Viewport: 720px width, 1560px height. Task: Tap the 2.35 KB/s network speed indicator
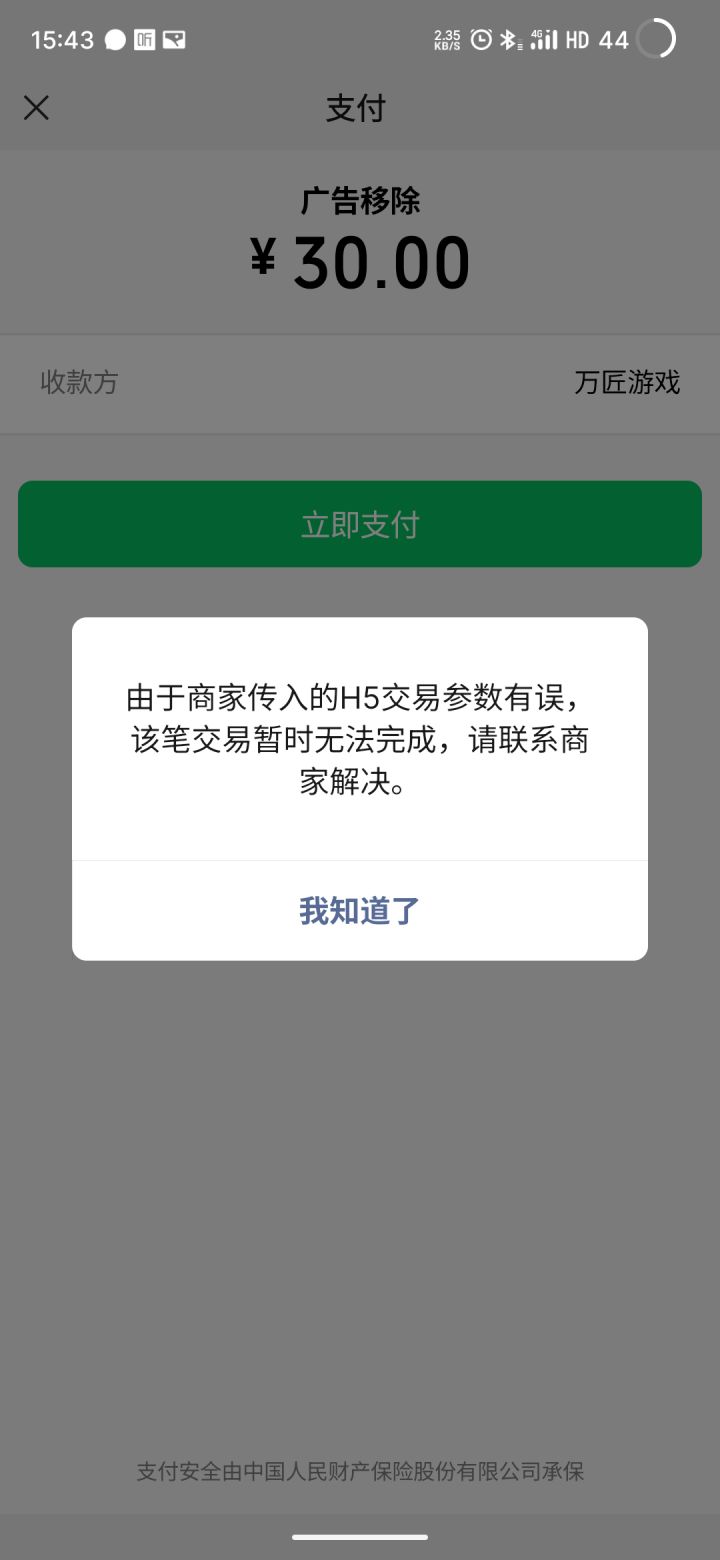447,38
